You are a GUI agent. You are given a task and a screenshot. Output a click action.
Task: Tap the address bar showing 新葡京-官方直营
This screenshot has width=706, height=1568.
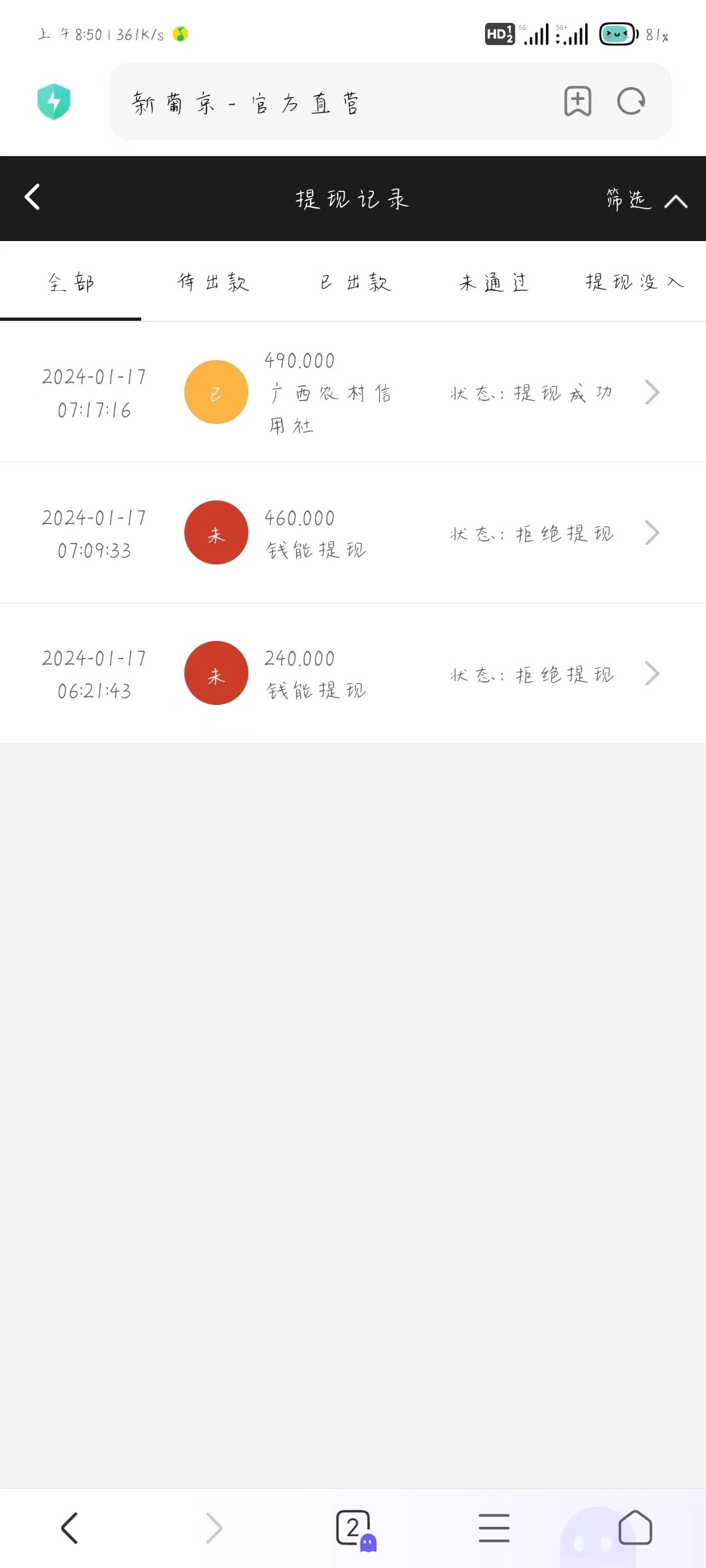pyautogui.click(x=327, y=103)
